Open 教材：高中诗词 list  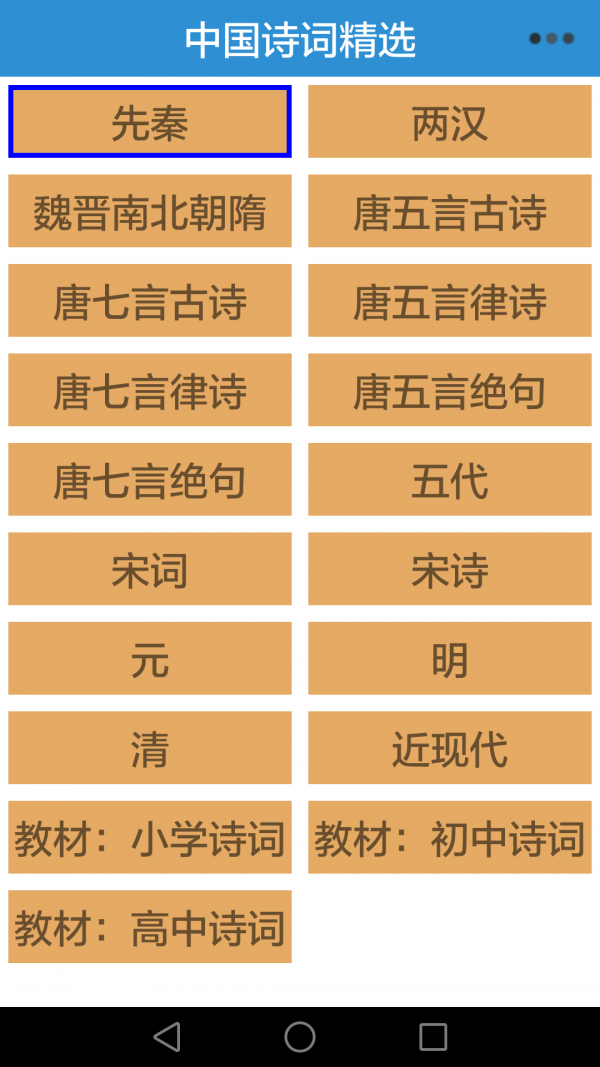pyautogui.click(x=150, y=927)
